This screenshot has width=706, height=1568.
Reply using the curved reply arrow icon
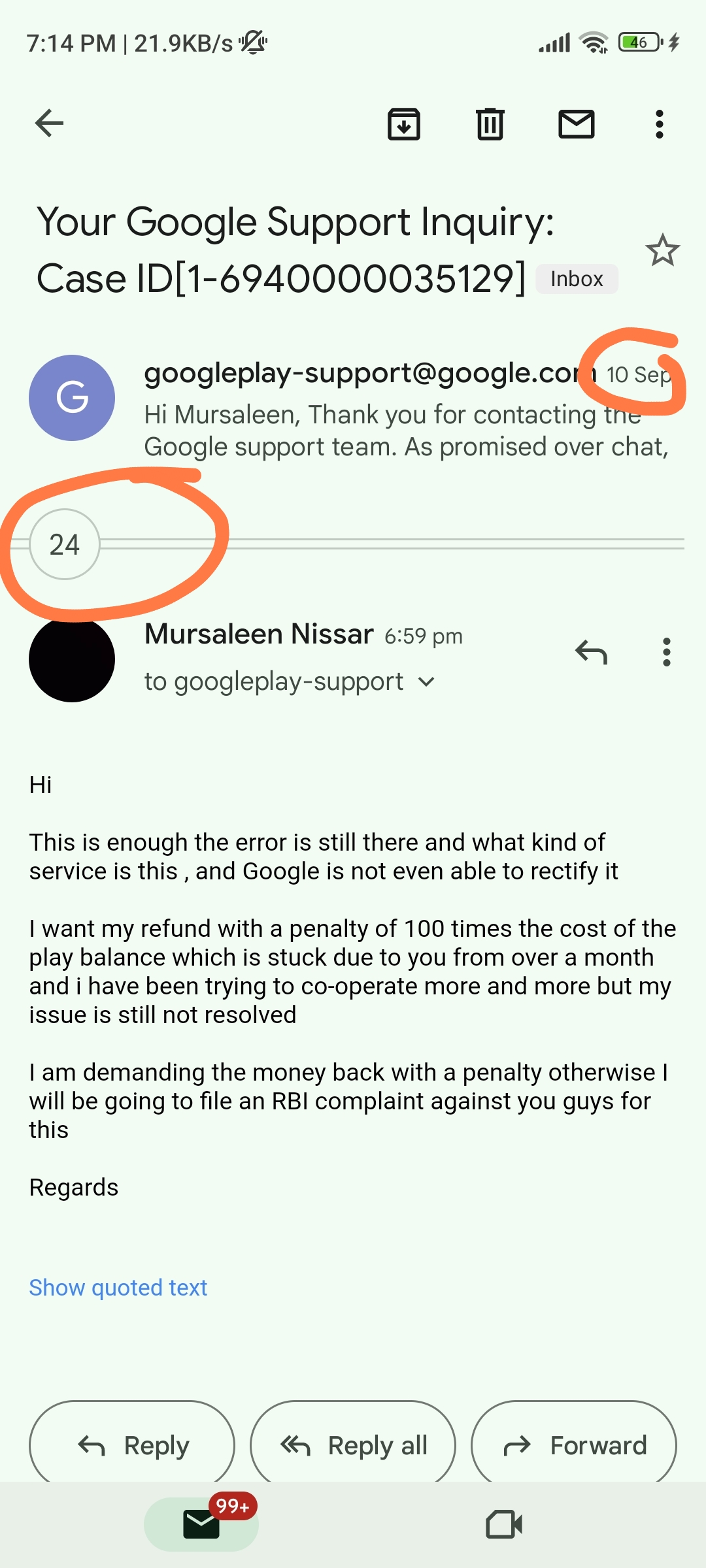pyautogui.click(x=592, y=652)
